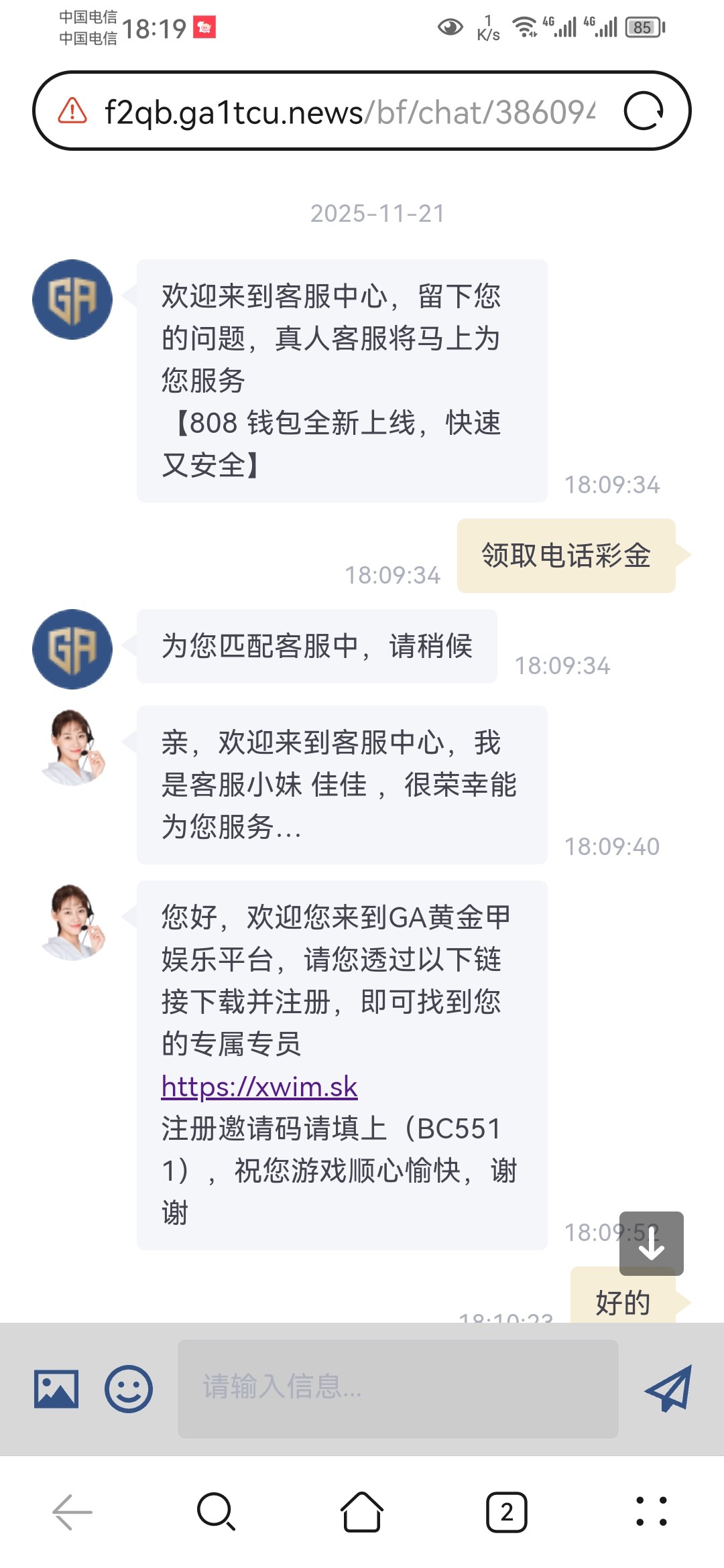Attach a picture using the image icon
This screenshot has width=724, height=1568.
(x=56, y=1389)
